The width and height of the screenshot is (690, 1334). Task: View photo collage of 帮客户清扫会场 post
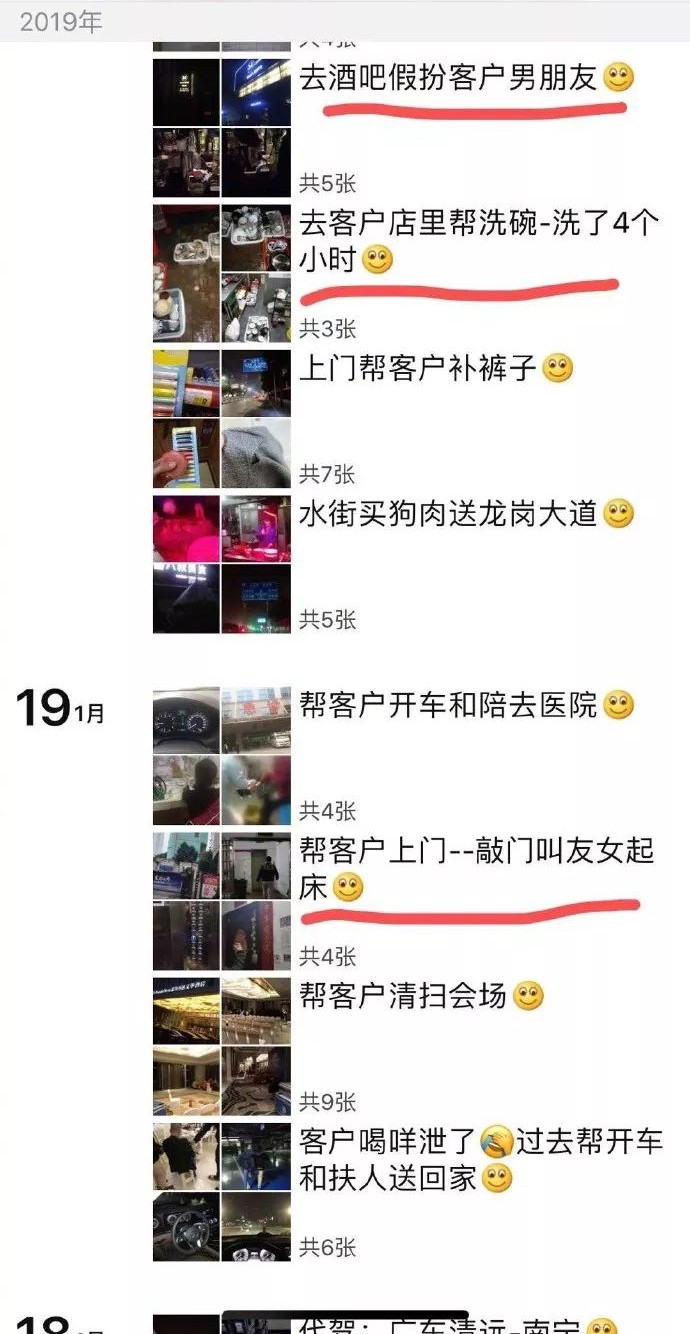(x=222, y=1046)
